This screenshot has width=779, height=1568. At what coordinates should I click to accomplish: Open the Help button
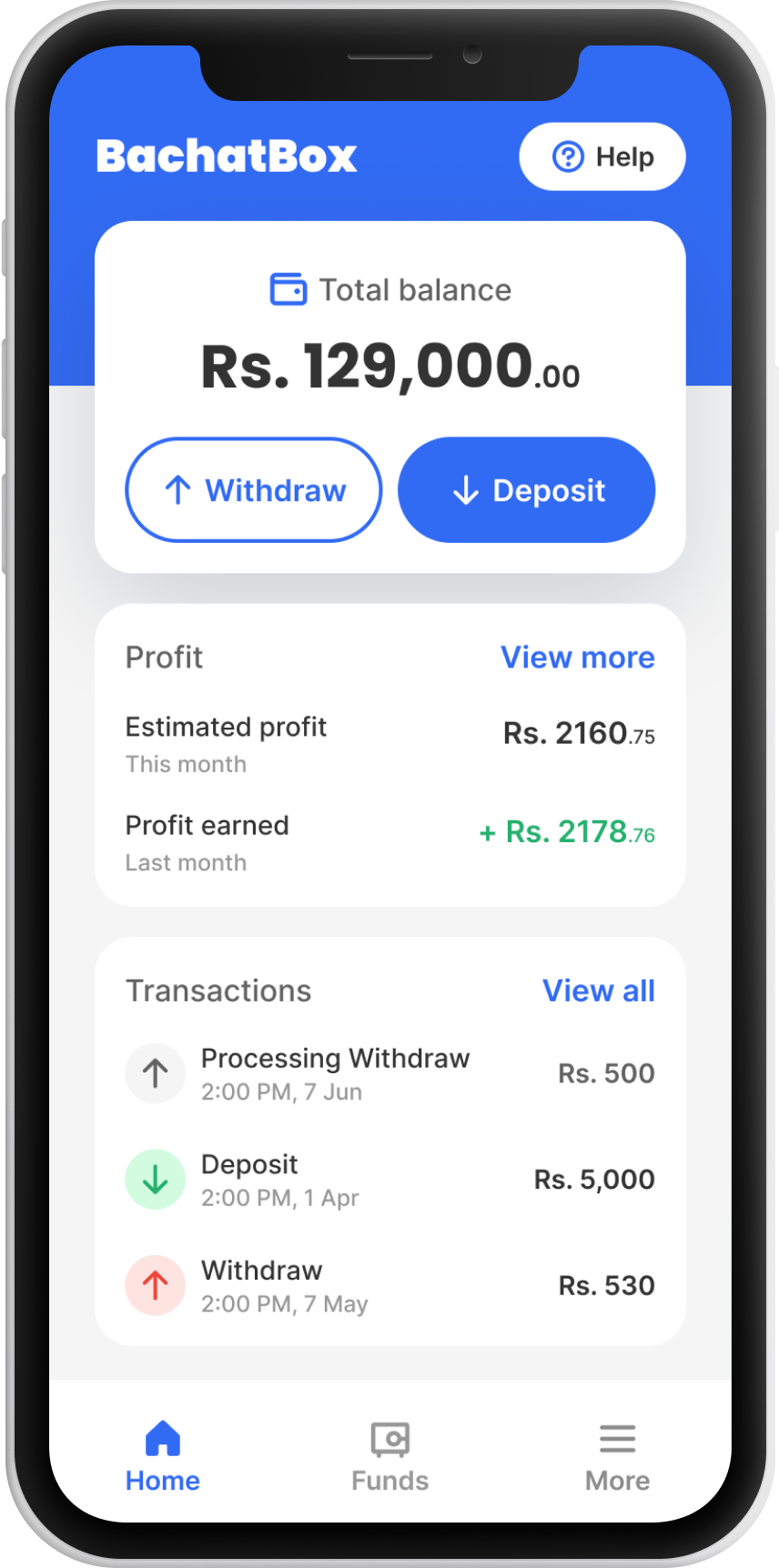pyautogui.click(x=602, y=156)
